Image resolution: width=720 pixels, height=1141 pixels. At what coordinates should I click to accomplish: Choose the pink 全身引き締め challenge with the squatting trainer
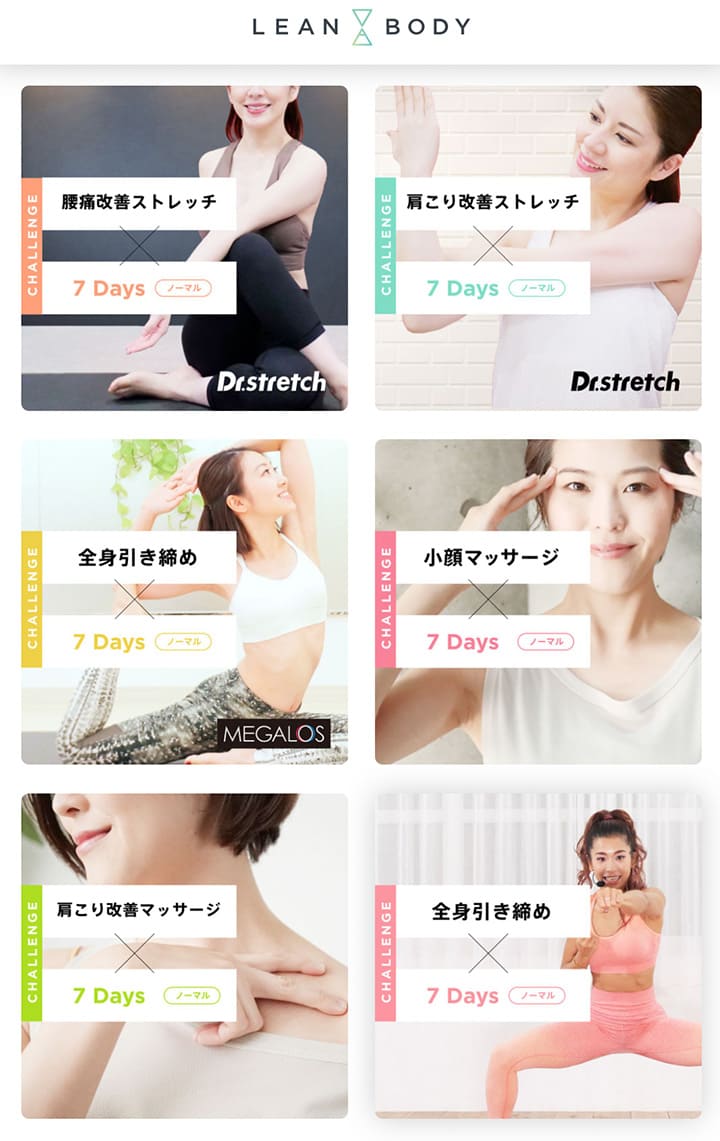tap(538, 955)
